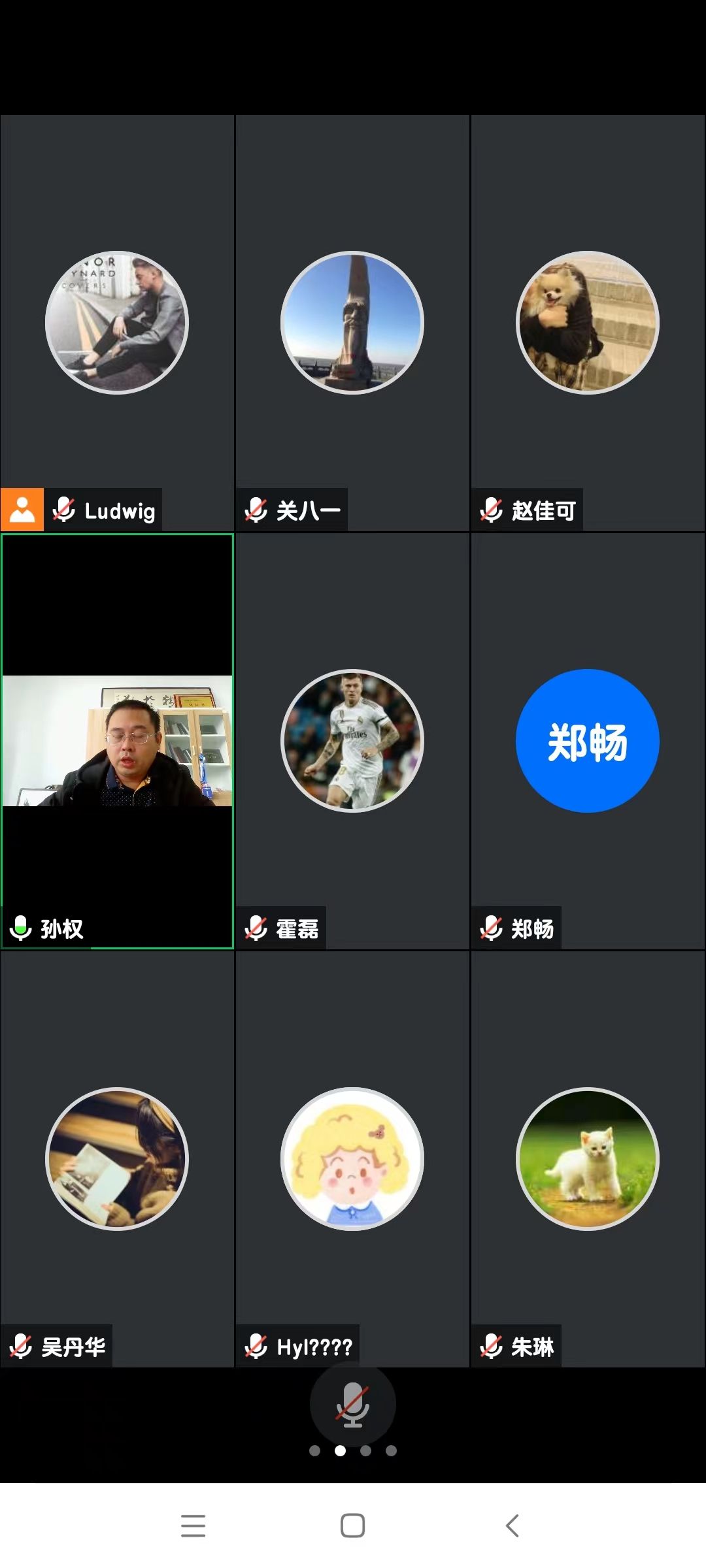706x1568 pixels.
Task: Tap 孙权's live video tile
Action: pos(117,741)
